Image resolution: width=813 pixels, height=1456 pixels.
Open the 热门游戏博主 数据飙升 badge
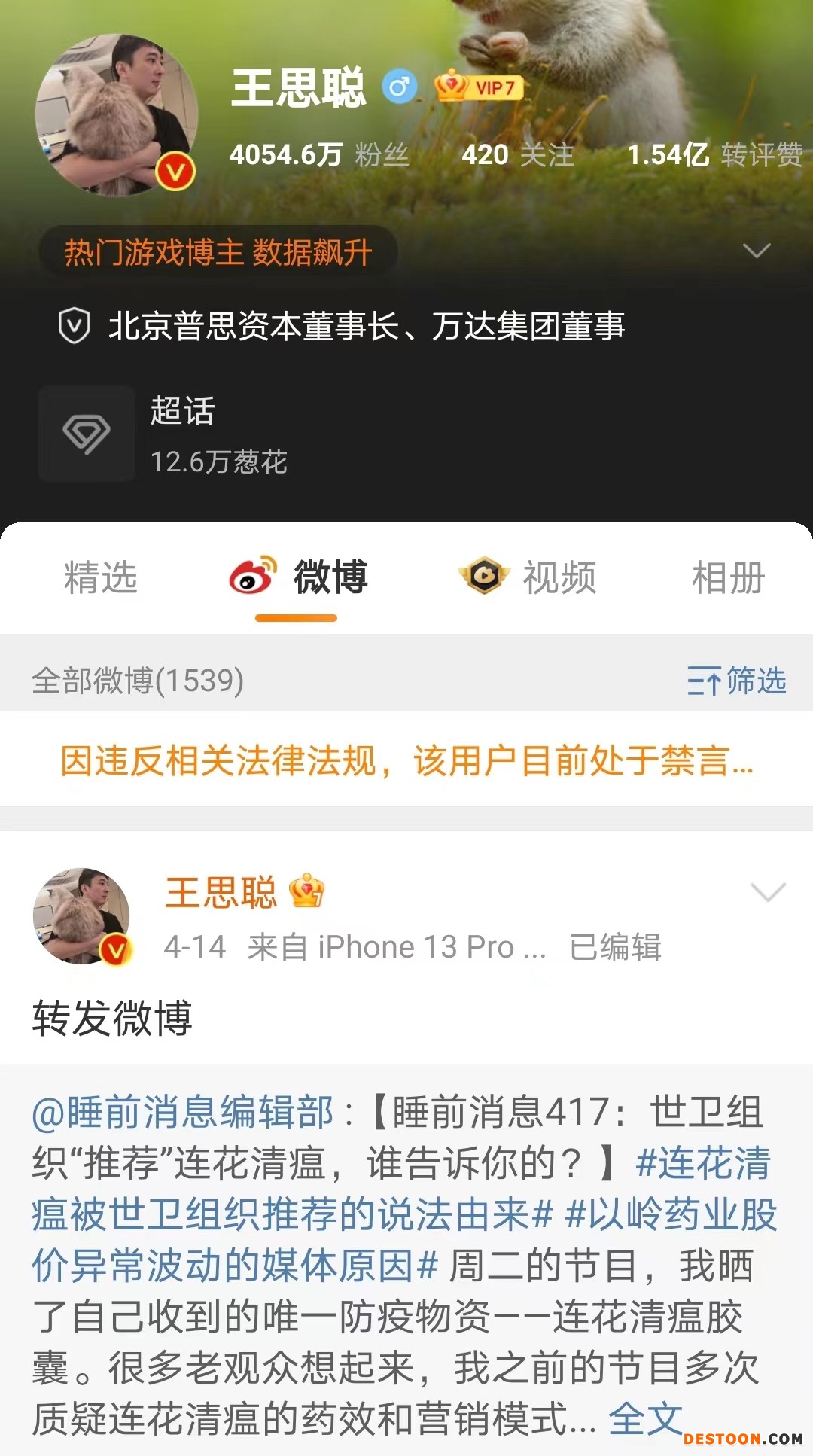click(x=218, y=252)
